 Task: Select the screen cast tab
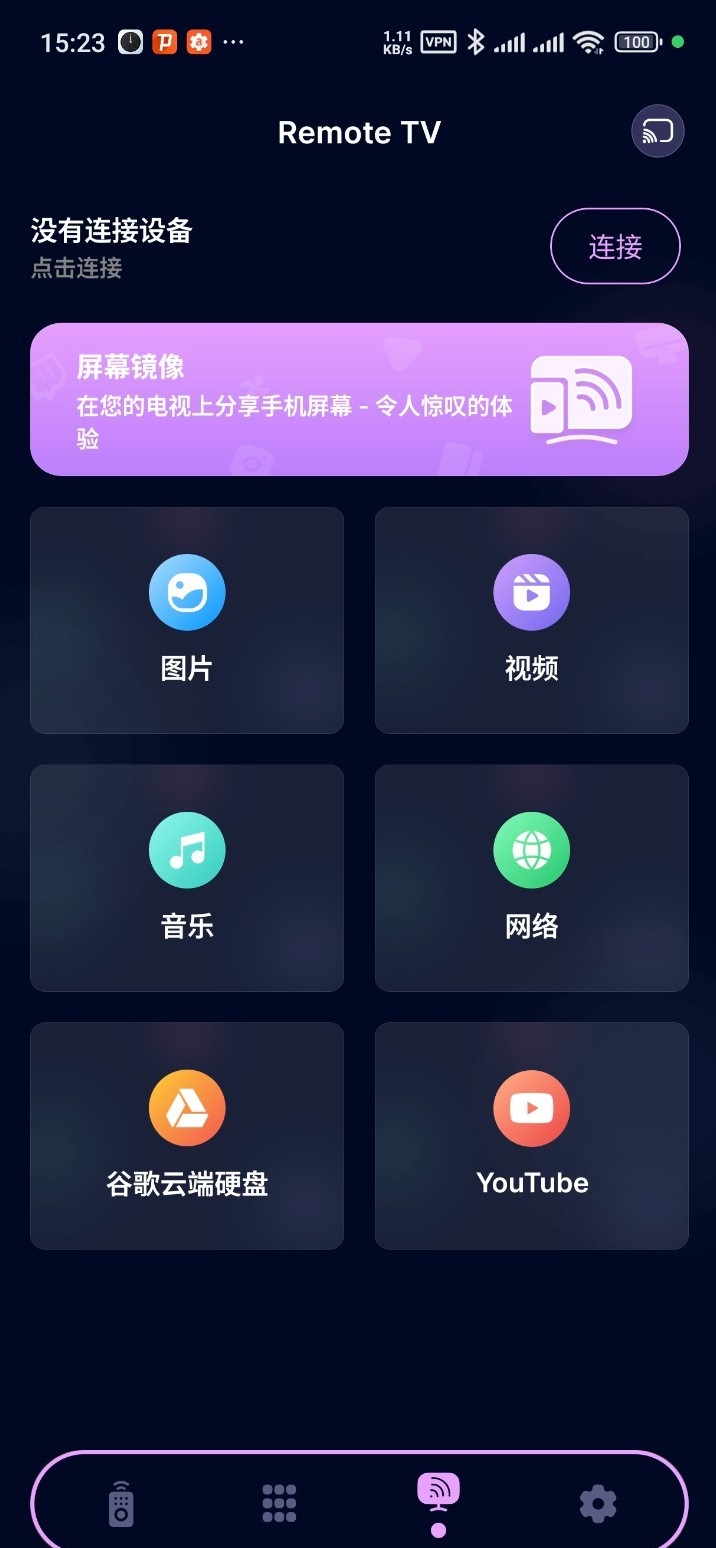pyautogui.click(x=438, y=1496)
